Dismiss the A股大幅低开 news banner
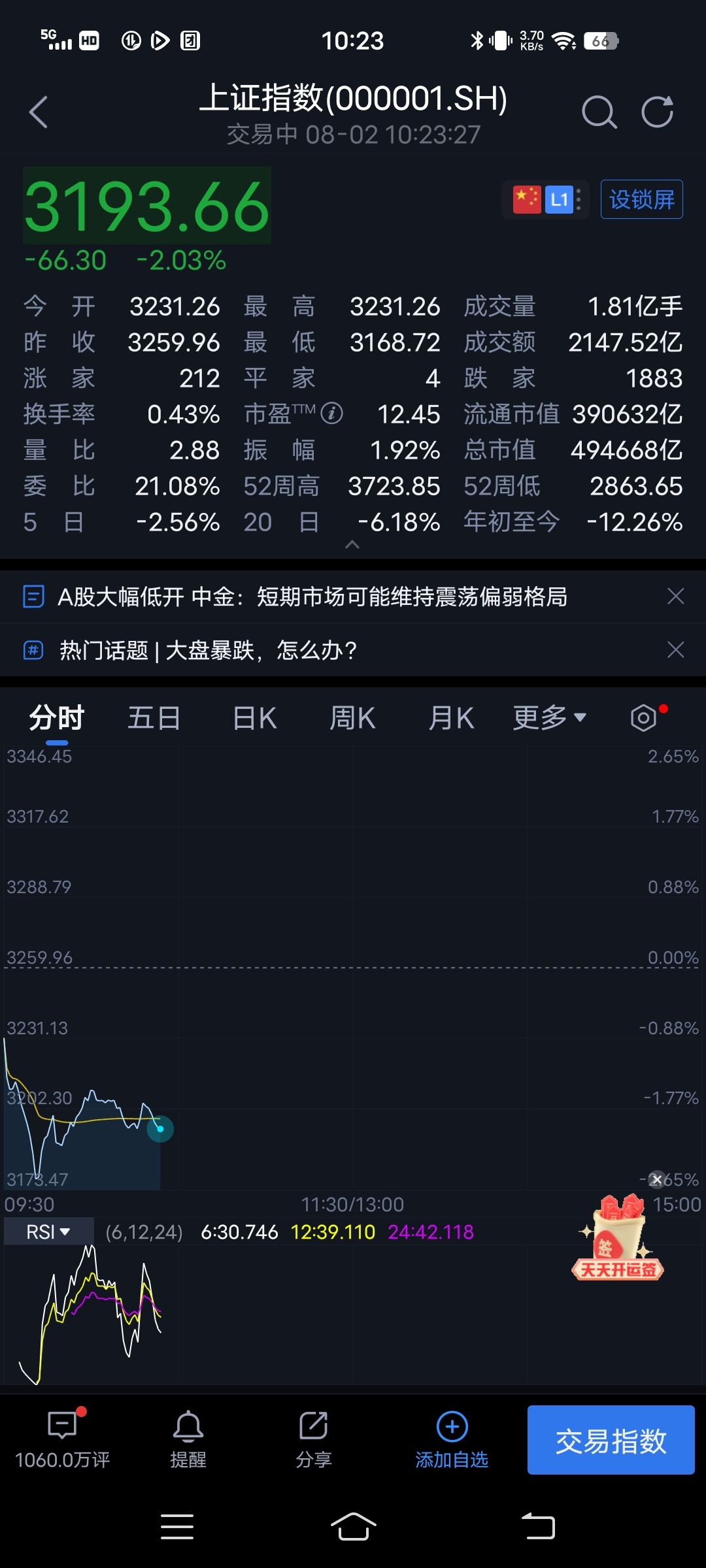 point(675,596)
